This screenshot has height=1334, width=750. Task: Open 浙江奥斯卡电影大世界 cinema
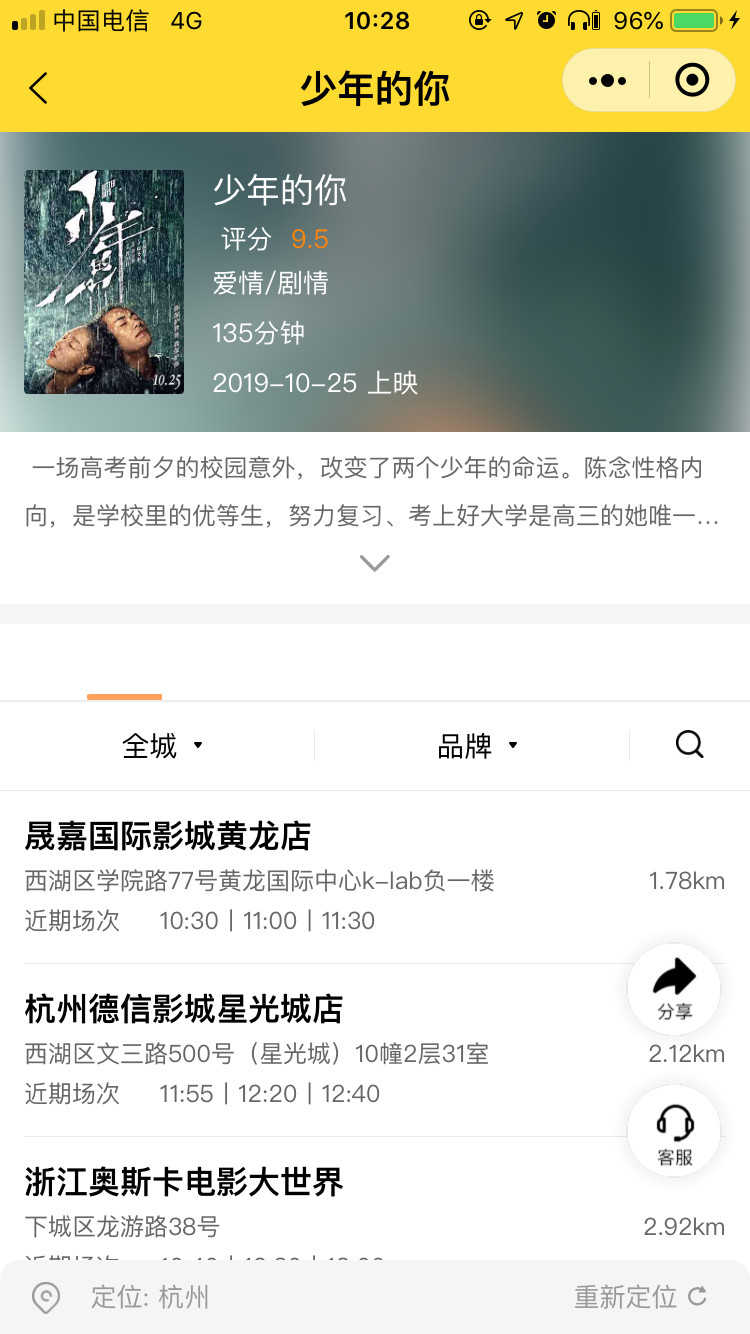[x=184, y=1182]
